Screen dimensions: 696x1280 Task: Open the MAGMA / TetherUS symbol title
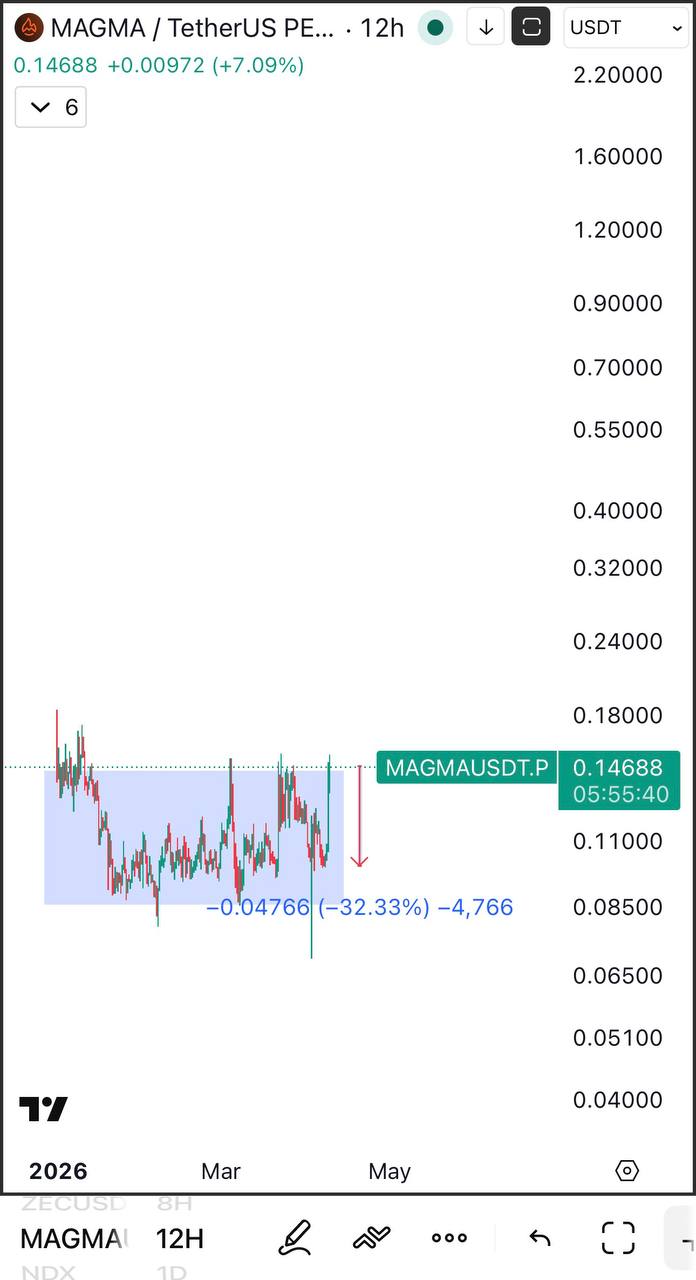coord(190,28)
